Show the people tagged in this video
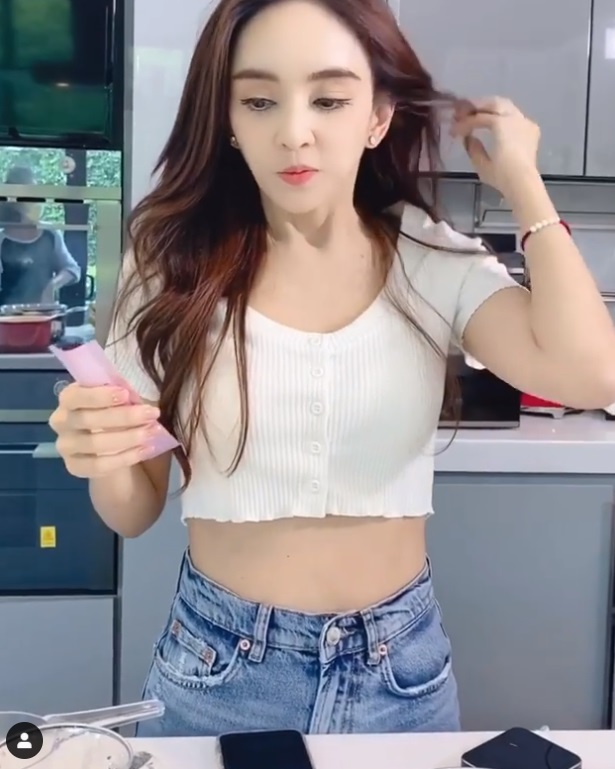The width and height of the screenshot is (615, 769). pyautogui.click(x=24, y=741)
